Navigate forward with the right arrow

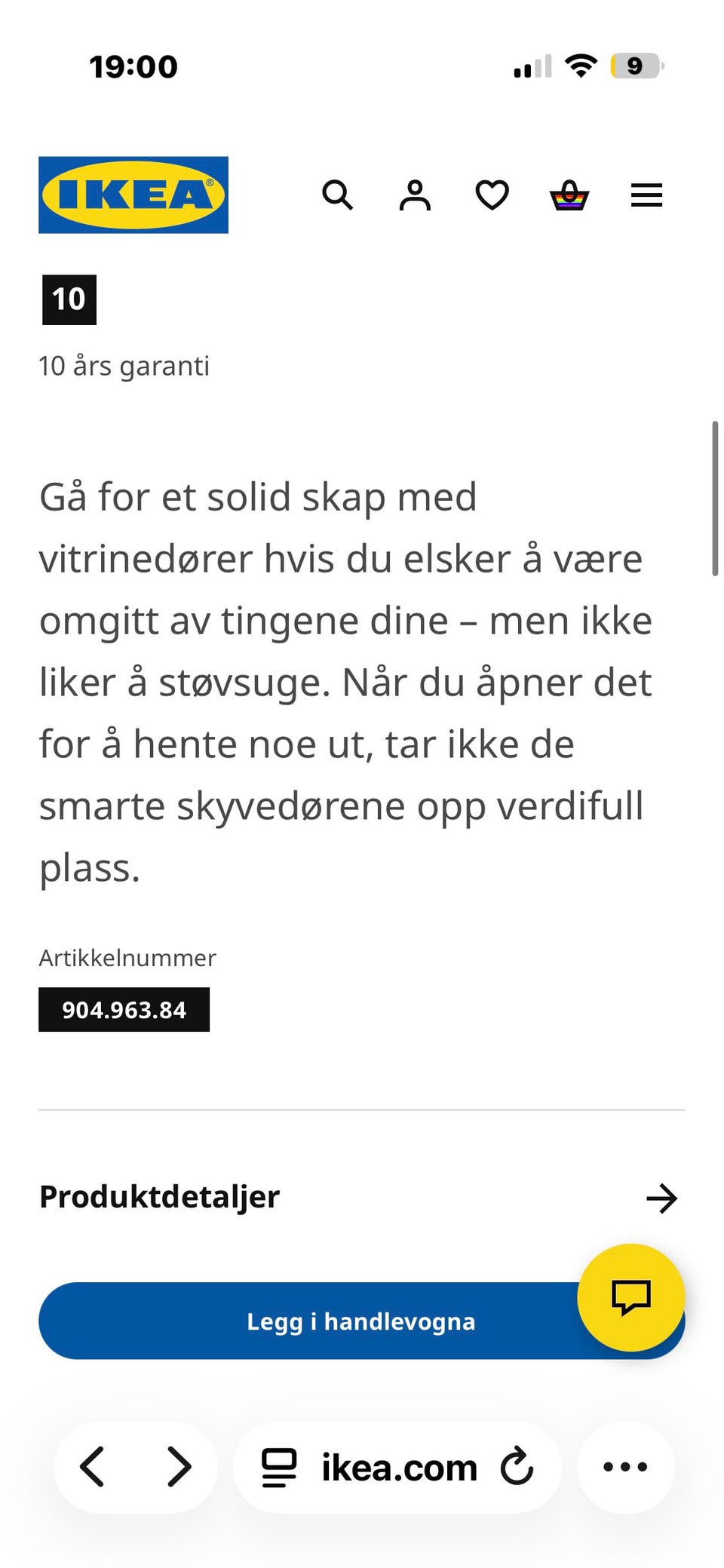coord(179,1466)
